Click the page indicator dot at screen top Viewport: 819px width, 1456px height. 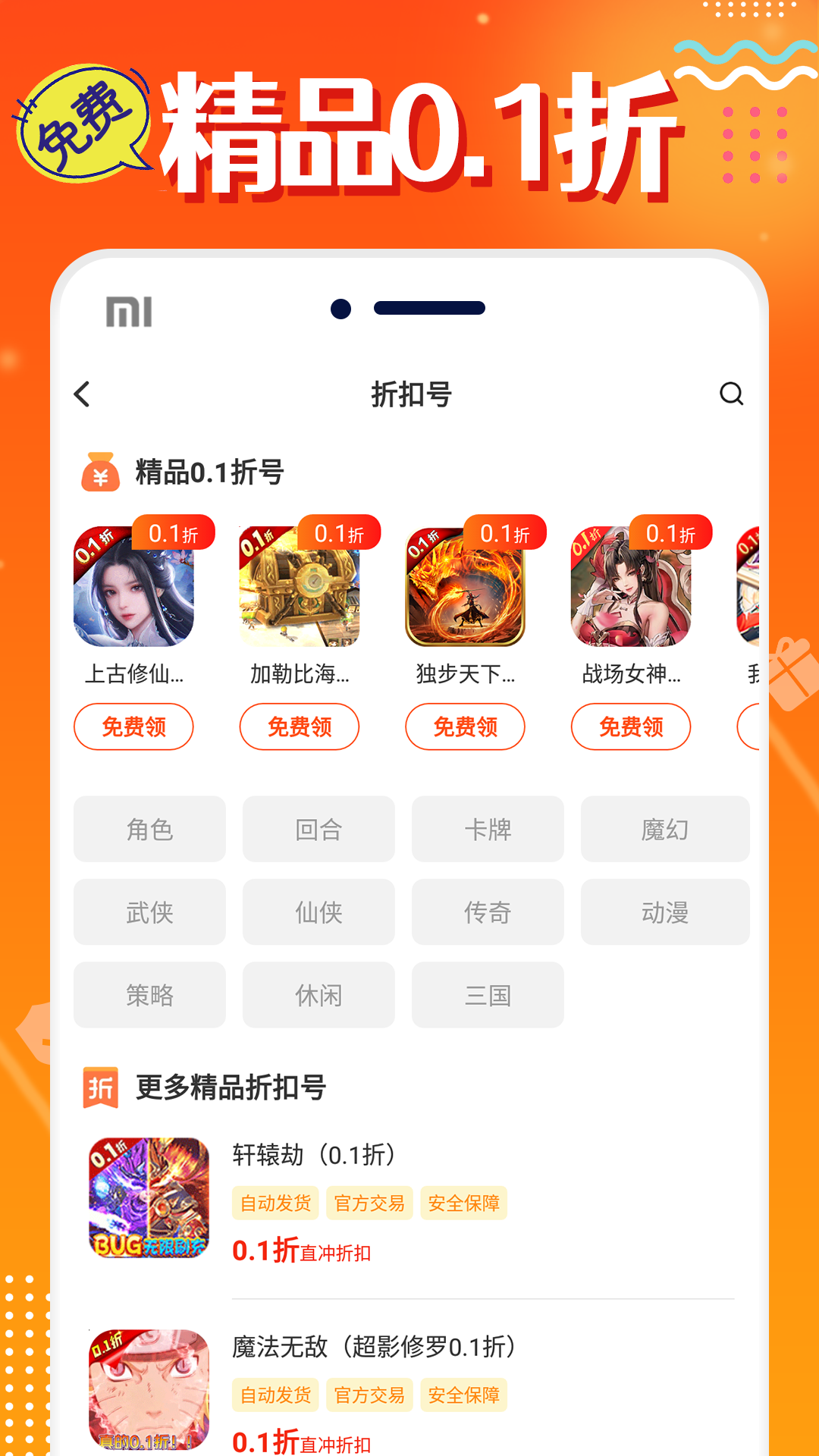[x=339, y=309]
